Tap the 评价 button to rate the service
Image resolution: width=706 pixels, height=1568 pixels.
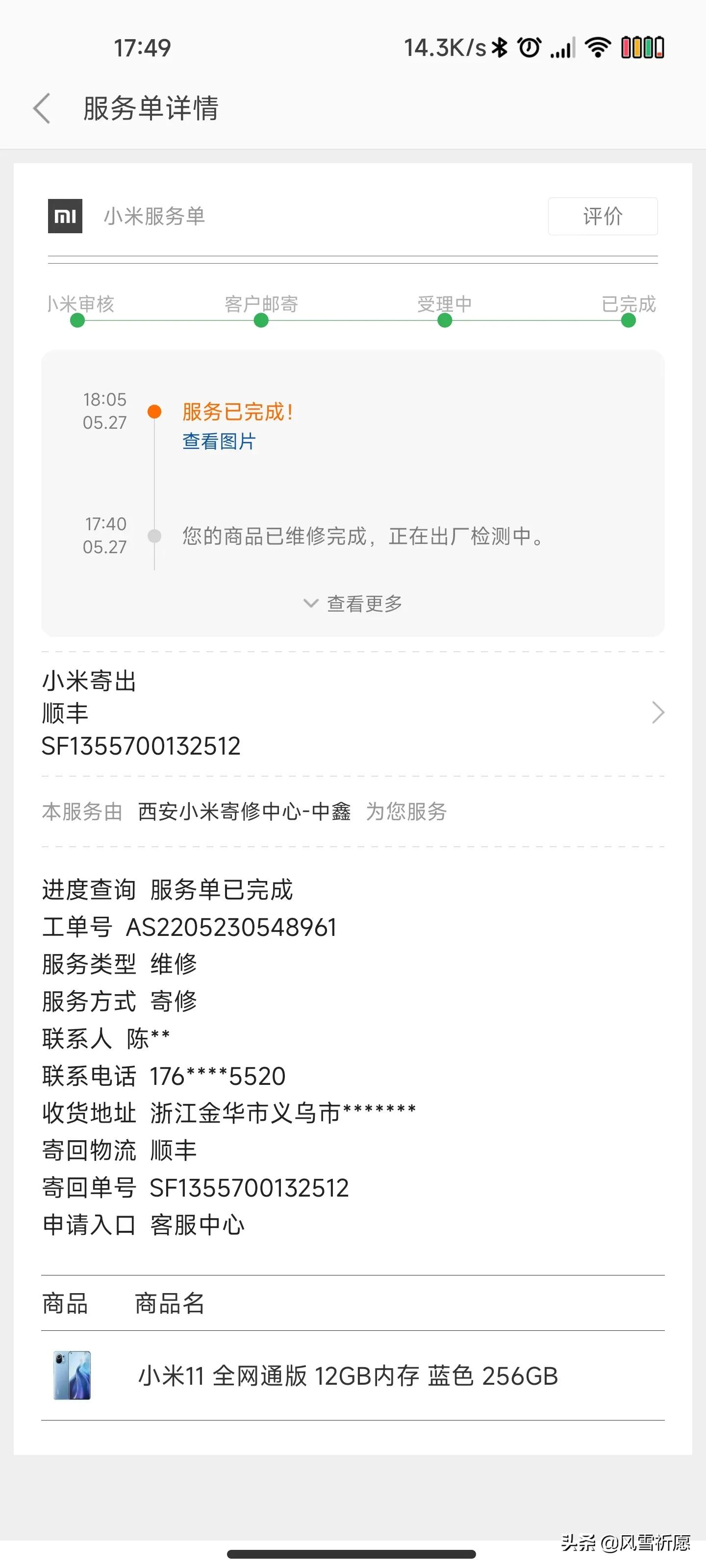click(602, 216)
